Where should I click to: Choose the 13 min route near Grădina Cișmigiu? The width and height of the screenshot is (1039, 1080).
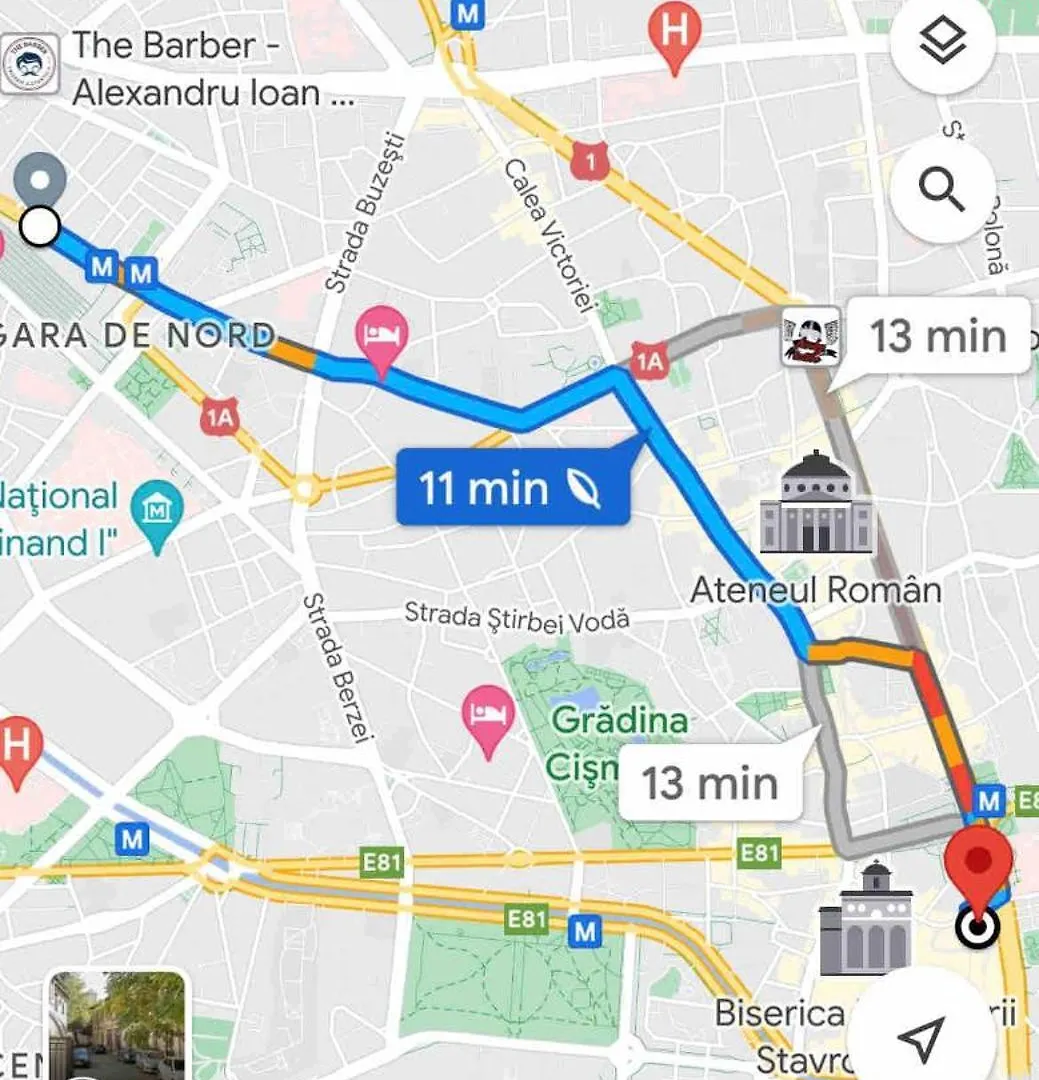709,782
